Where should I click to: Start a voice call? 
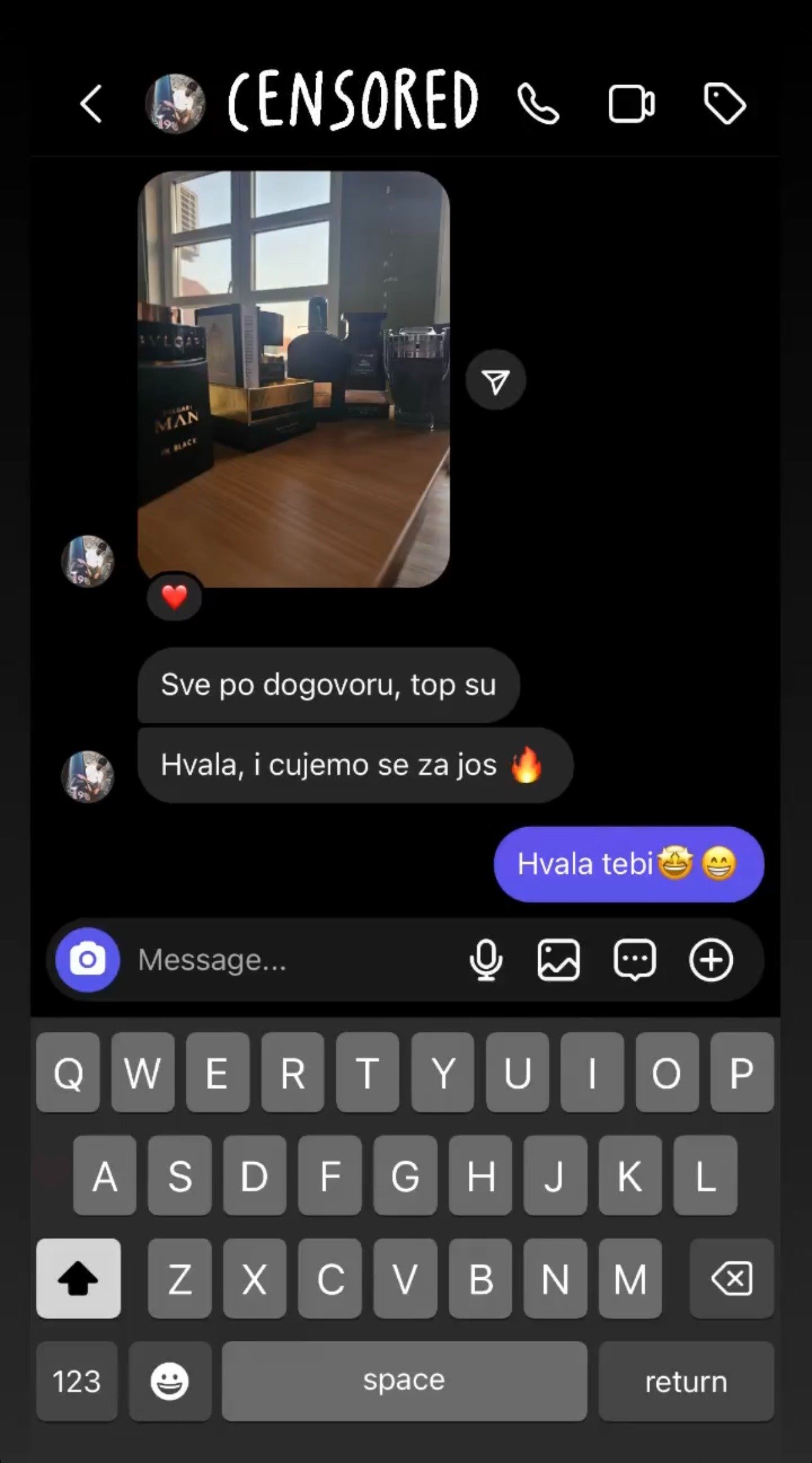(538, 104)
